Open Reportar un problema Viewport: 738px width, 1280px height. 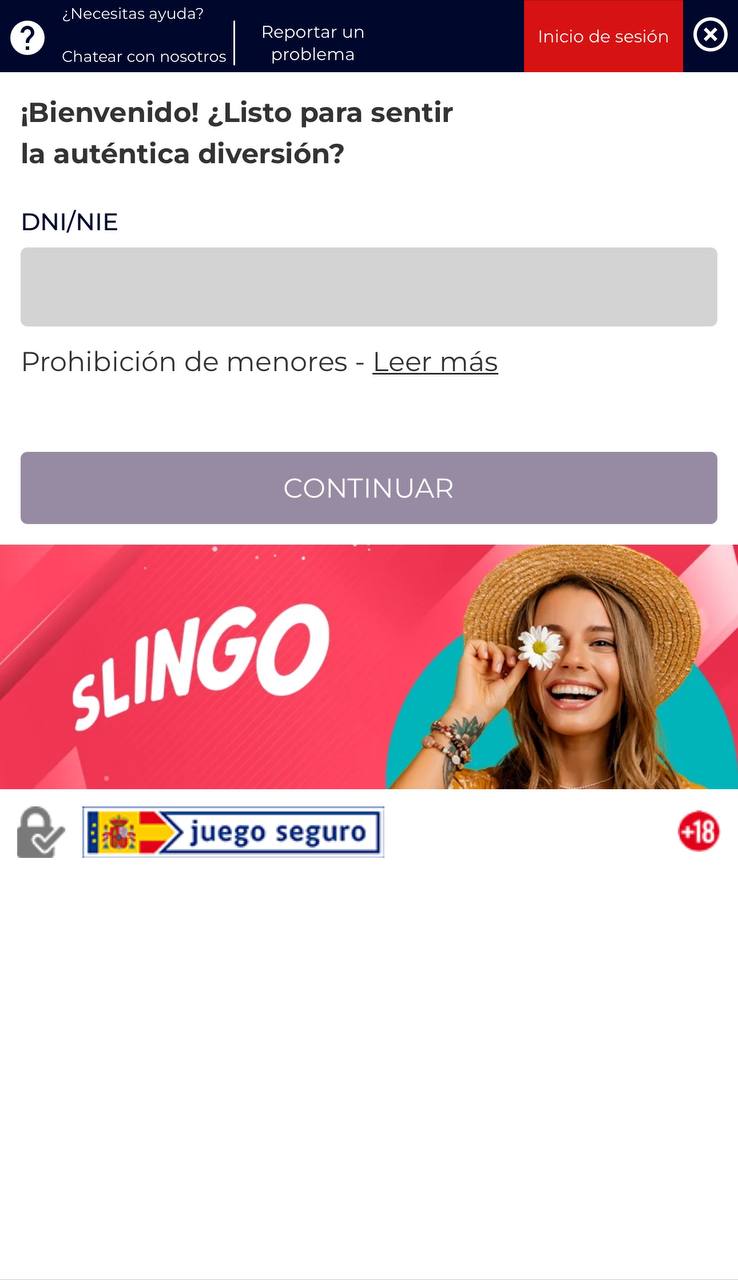[x=313, y=43]
